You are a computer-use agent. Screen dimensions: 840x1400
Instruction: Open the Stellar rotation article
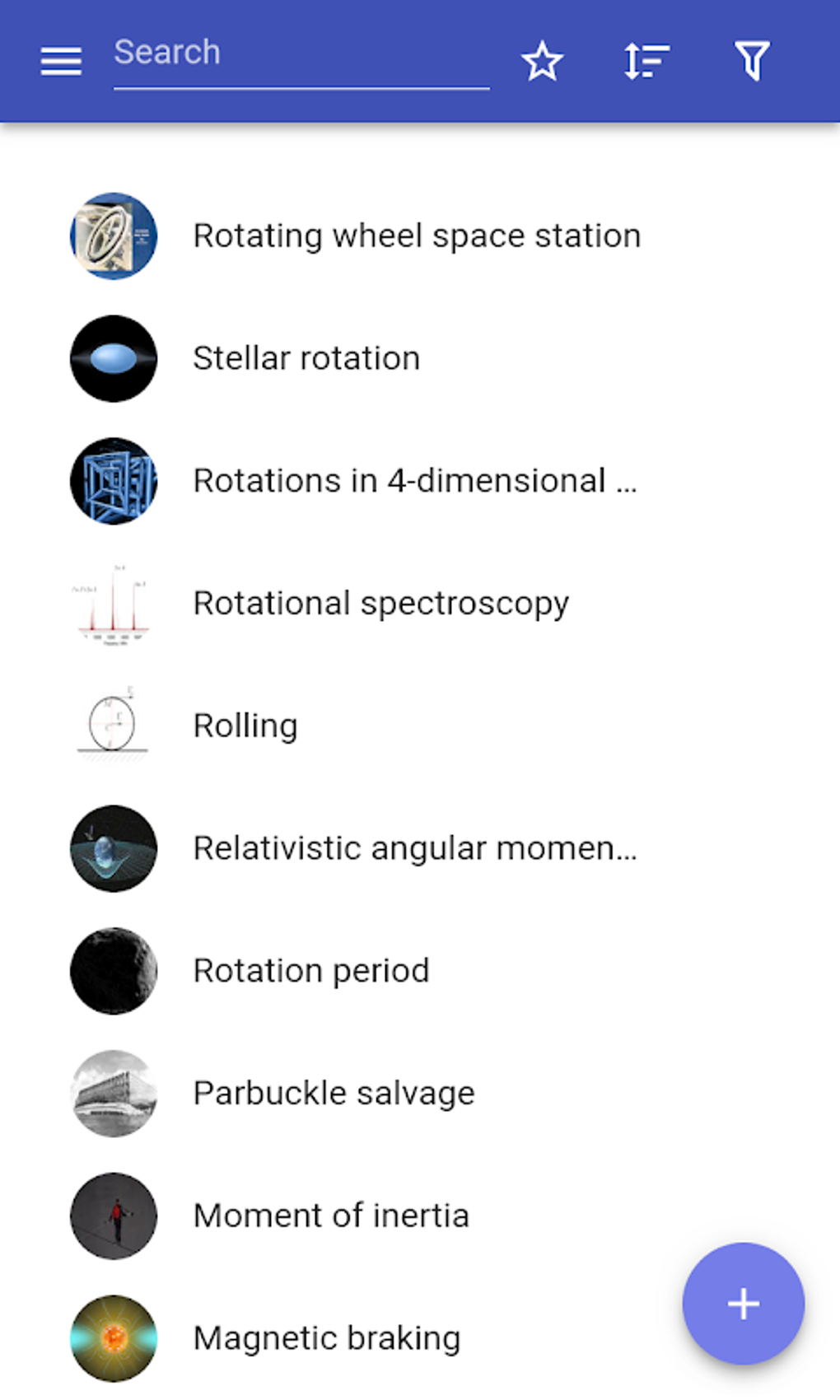(x=306, y=358)
